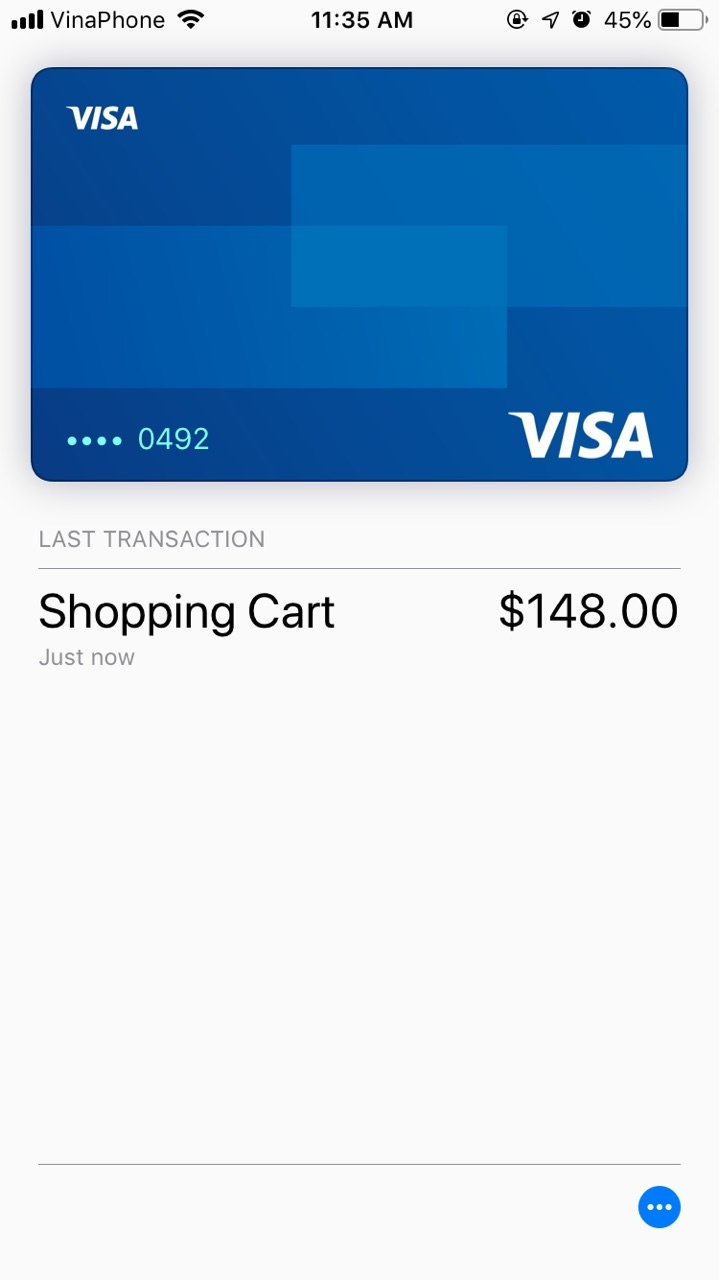Tap the Visa card ending in 0492
This screenshot has height=1280, width=719.
tap(359, 275)
